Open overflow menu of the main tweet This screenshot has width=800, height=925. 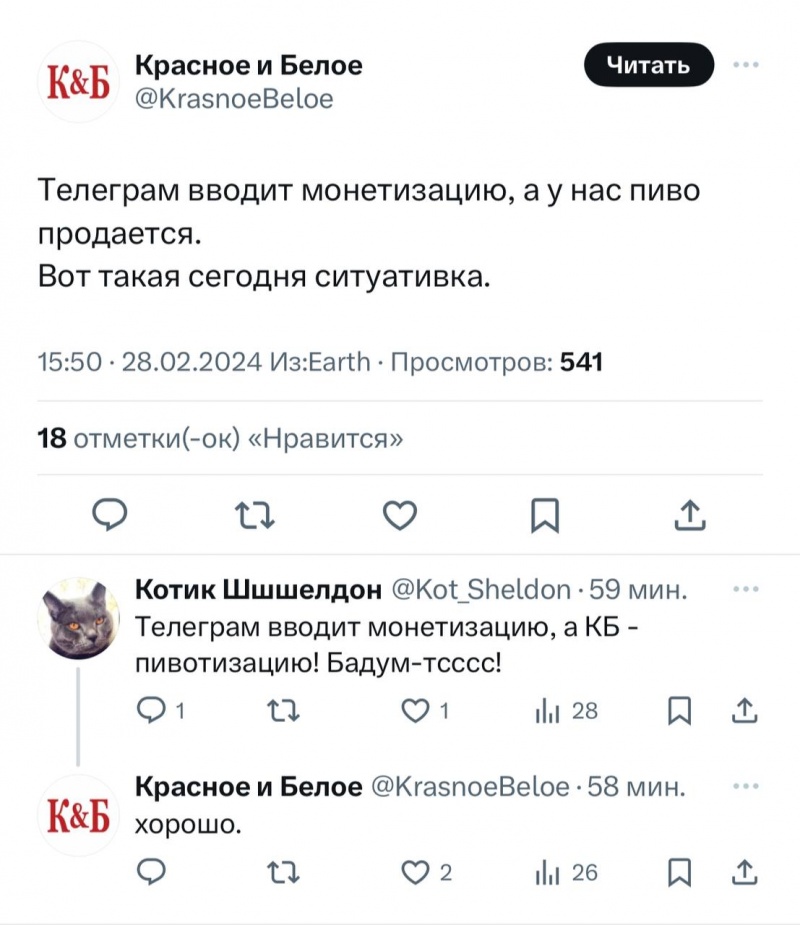click(x=745, y=66)
